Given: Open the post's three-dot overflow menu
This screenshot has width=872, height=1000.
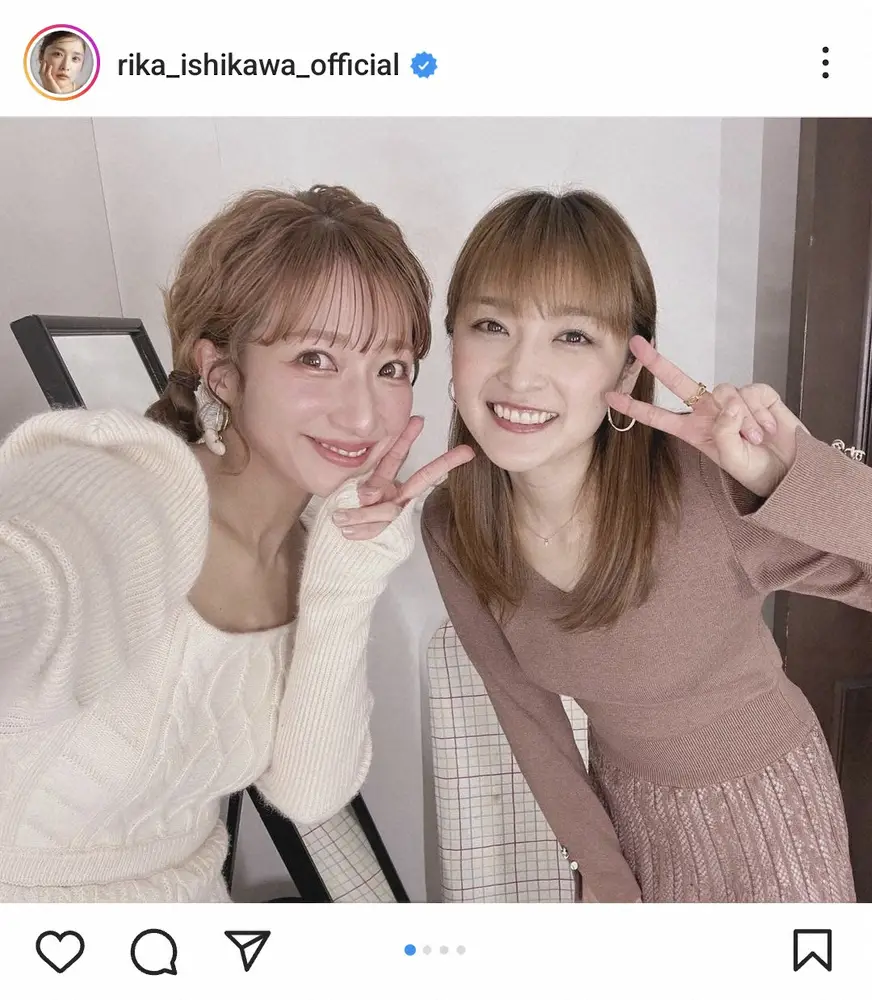Looking at the screenshot, I should pos(825,63).
